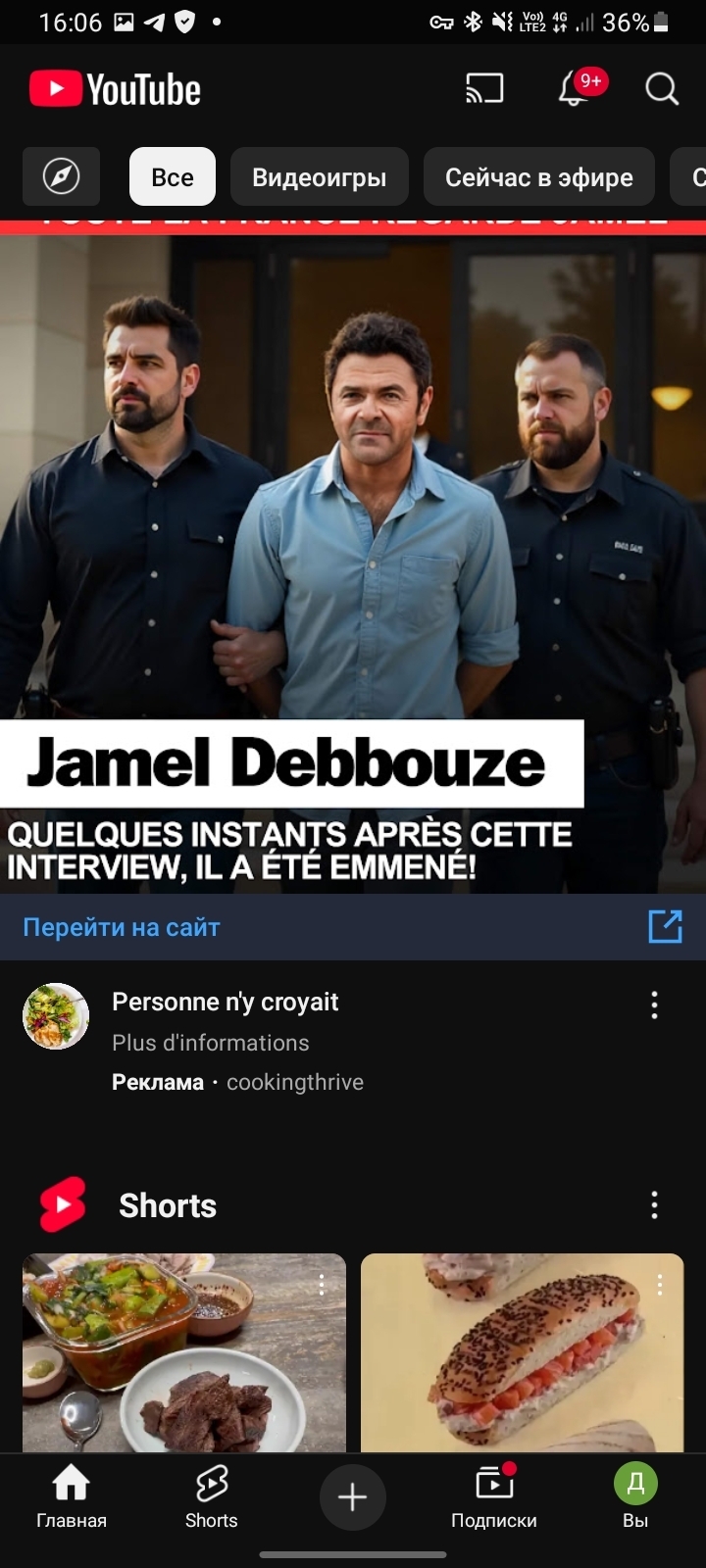Viewport: 706px width, 1568px height.
Task: Play the Short with seeded sandwich
Action: coord(522,1352)
